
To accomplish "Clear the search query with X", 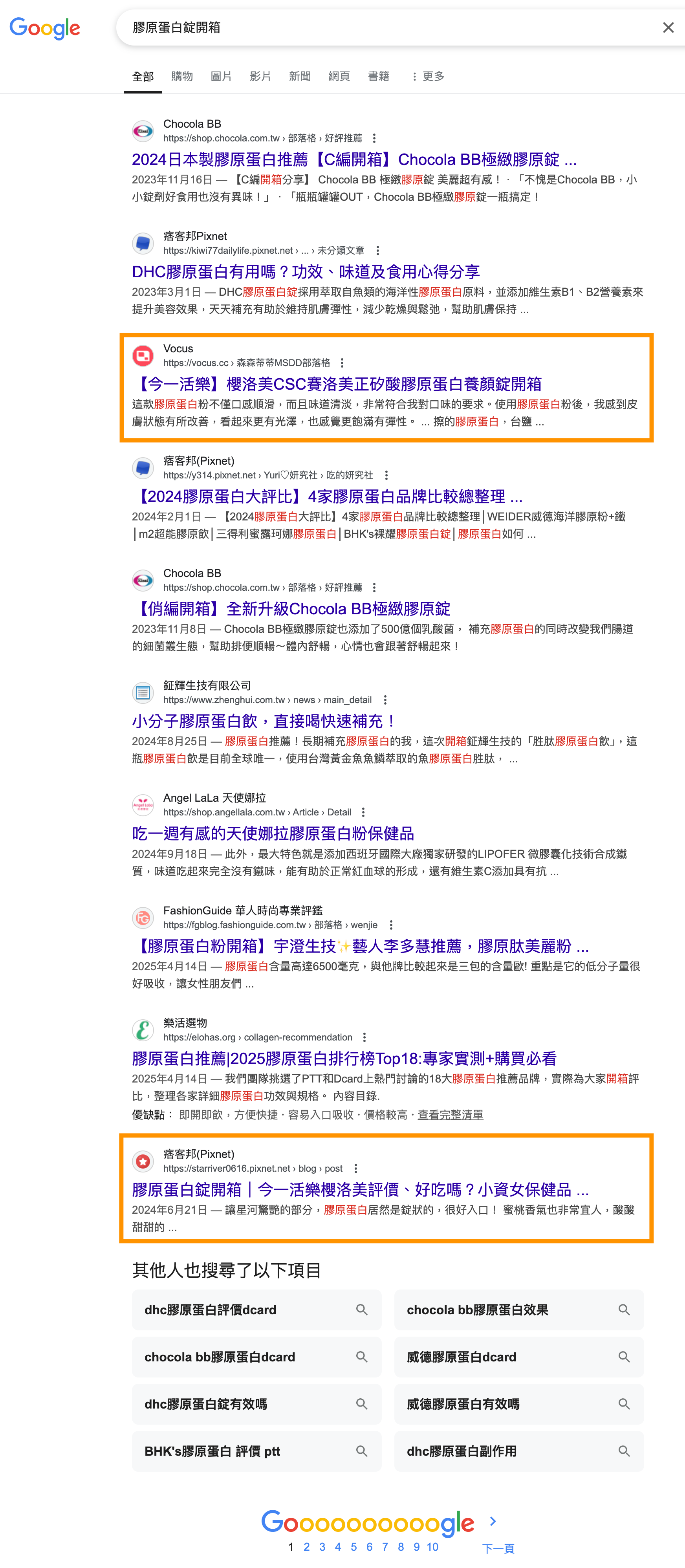I will point(668,27).
